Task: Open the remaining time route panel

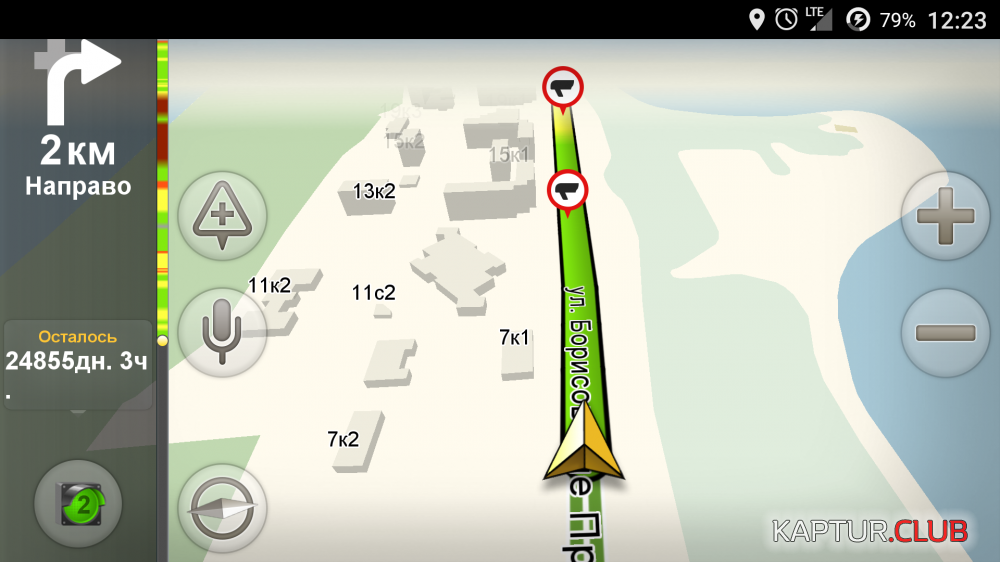Action: click(77, 364)
